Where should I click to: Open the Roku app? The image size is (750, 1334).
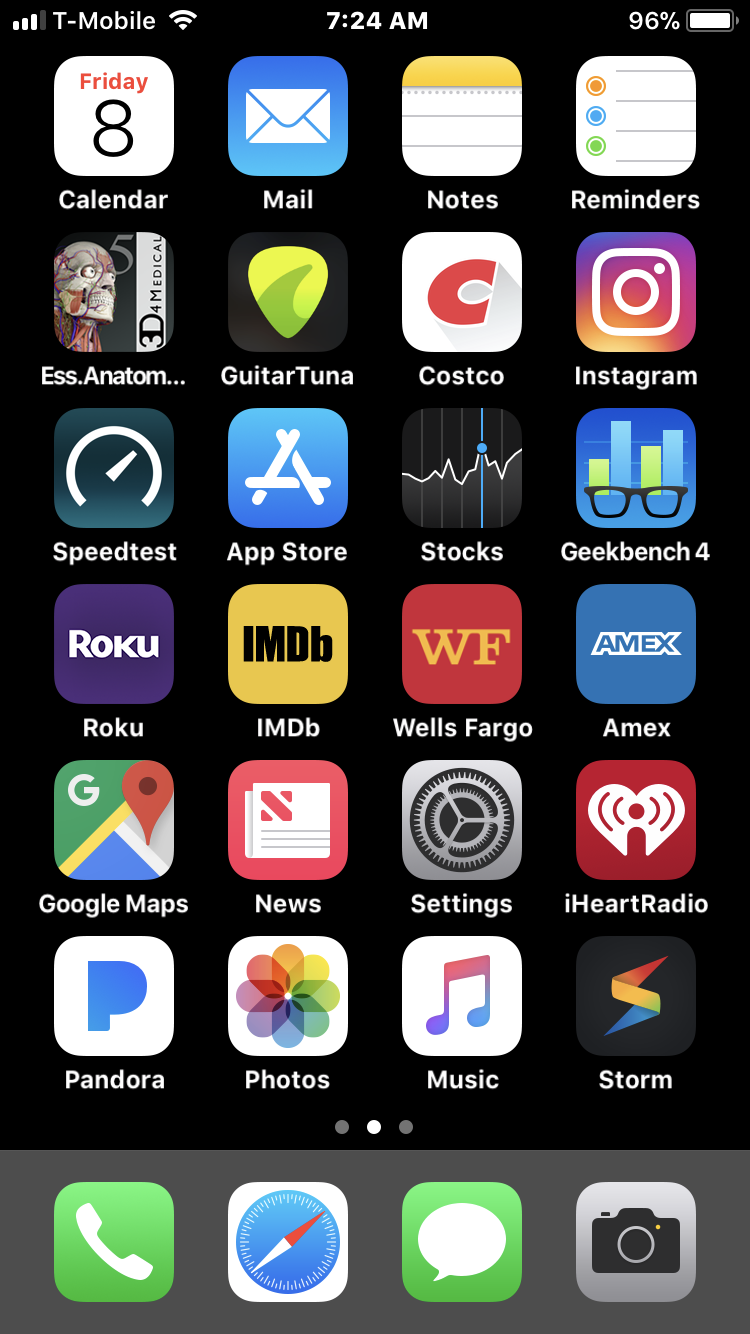[x=114, y=644]
